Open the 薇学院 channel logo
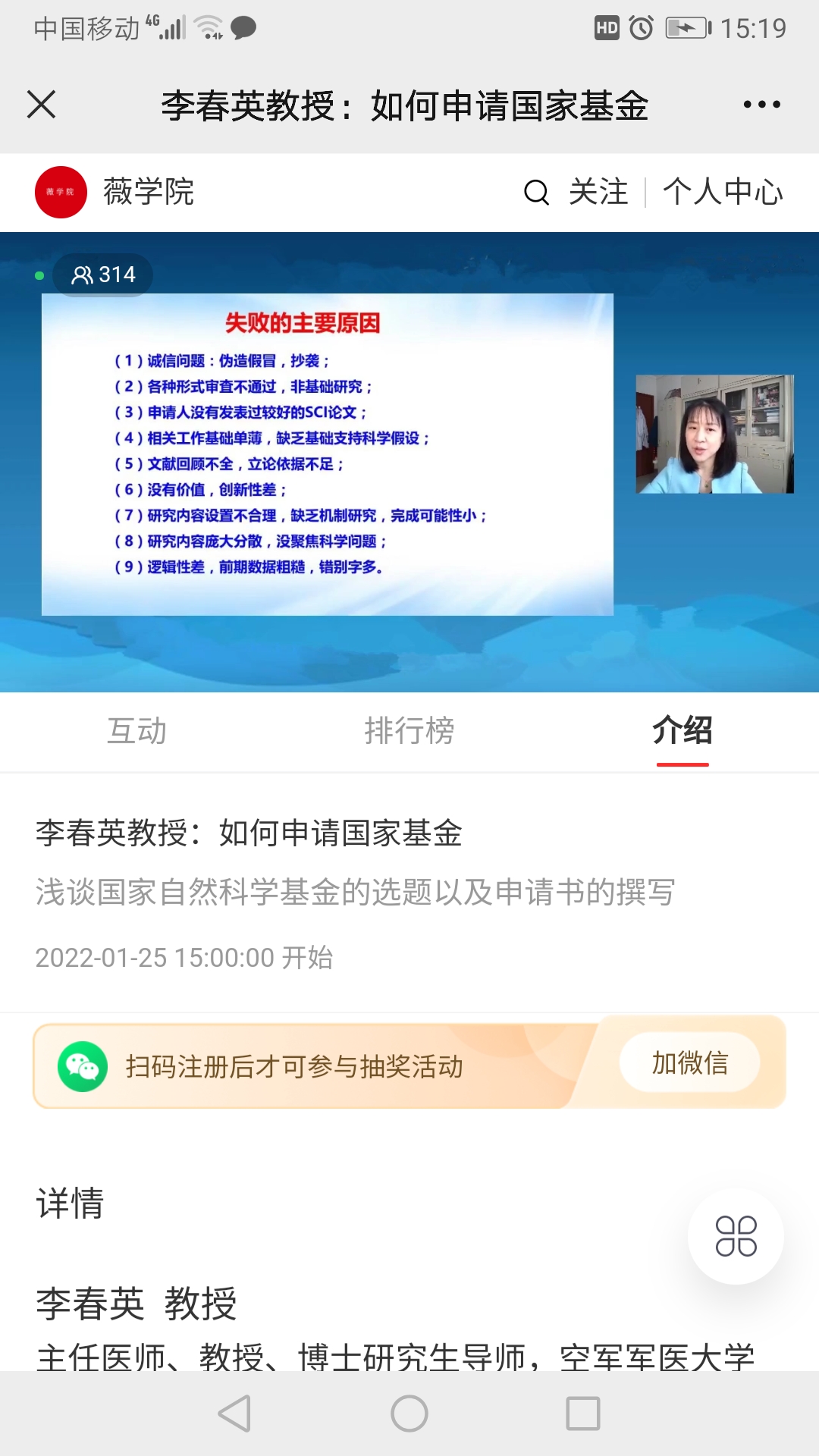 pyautogui.click(x=61, y=192)
